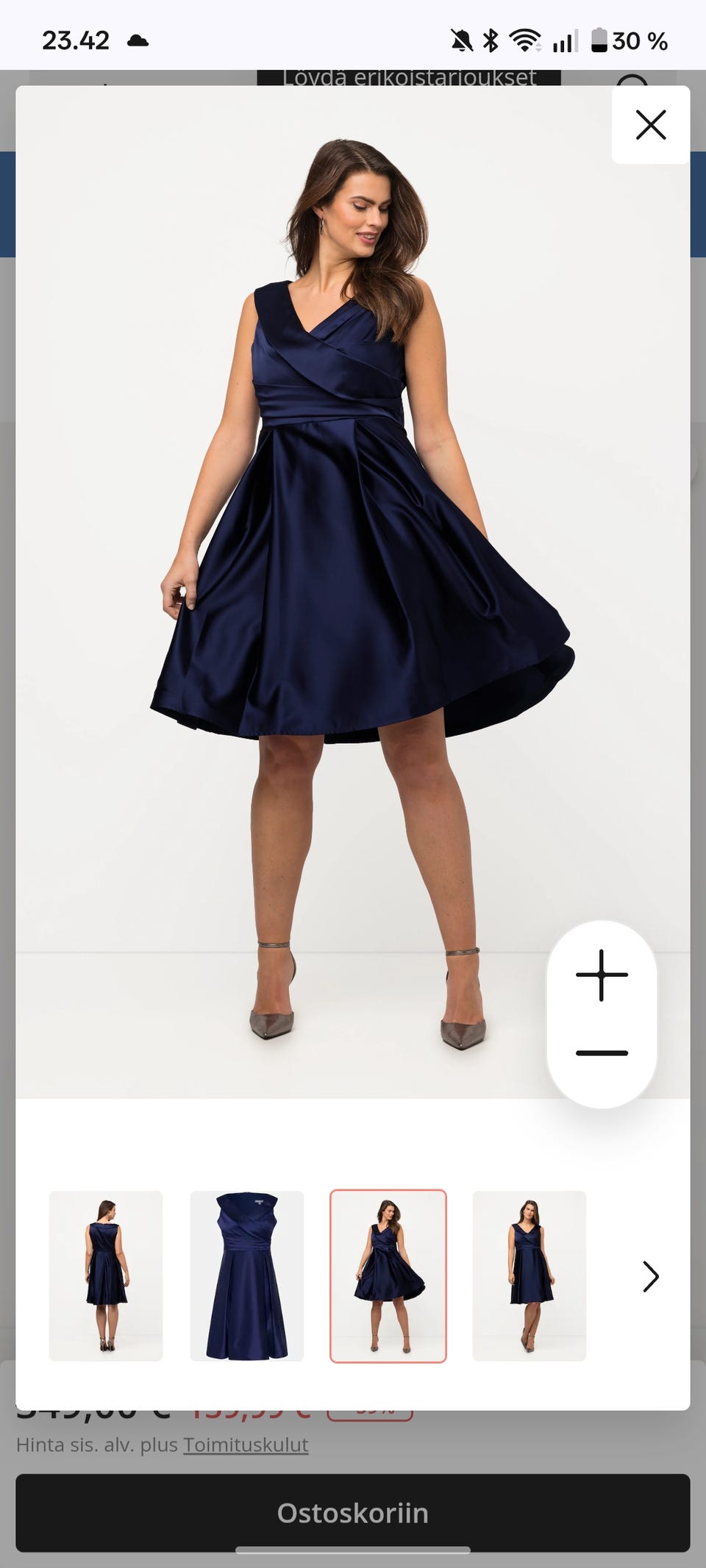Viewport: 706px width, 1568px height.
Task: Select the highlighted twirling dress thumbnail
Action: click(388, 1275)
